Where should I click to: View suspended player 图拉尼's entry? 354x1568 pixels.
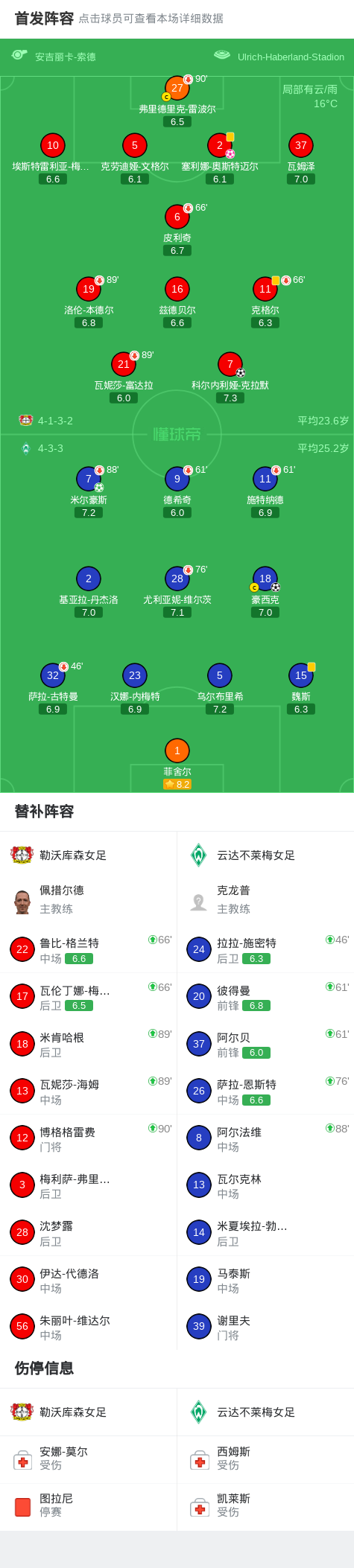pos(89,1506)
